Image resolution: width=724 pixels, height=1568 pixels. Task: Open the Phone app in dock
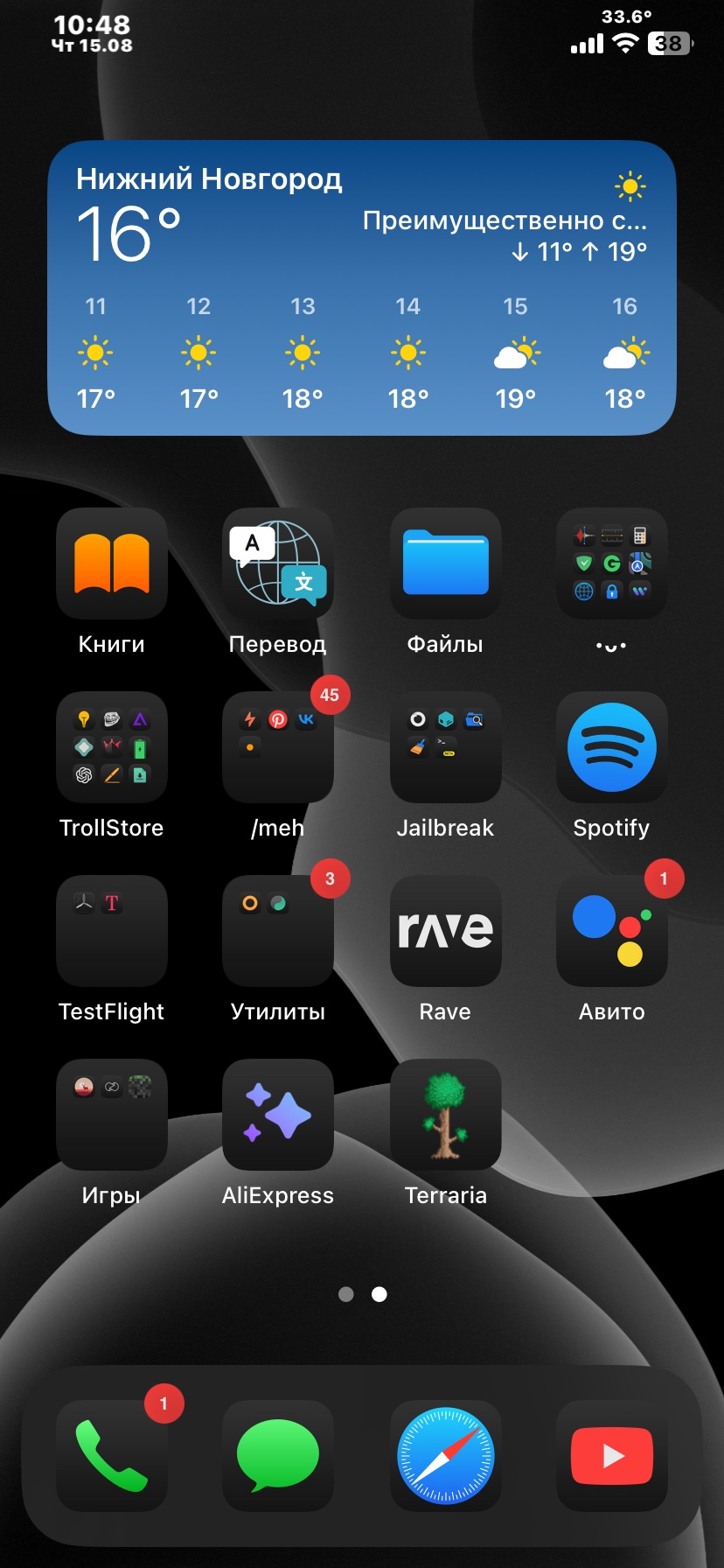tap(111, 1456)
